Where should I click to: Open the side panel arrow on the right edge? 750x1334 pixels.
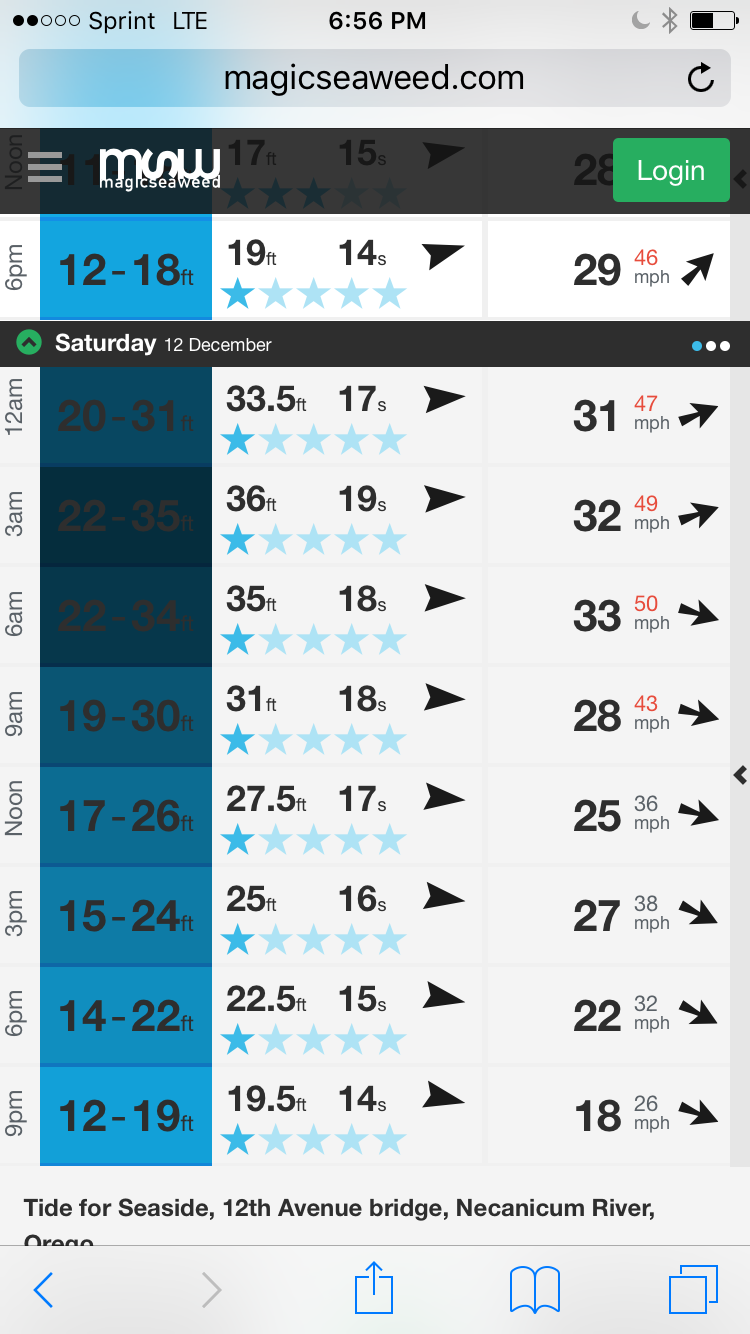740,774
